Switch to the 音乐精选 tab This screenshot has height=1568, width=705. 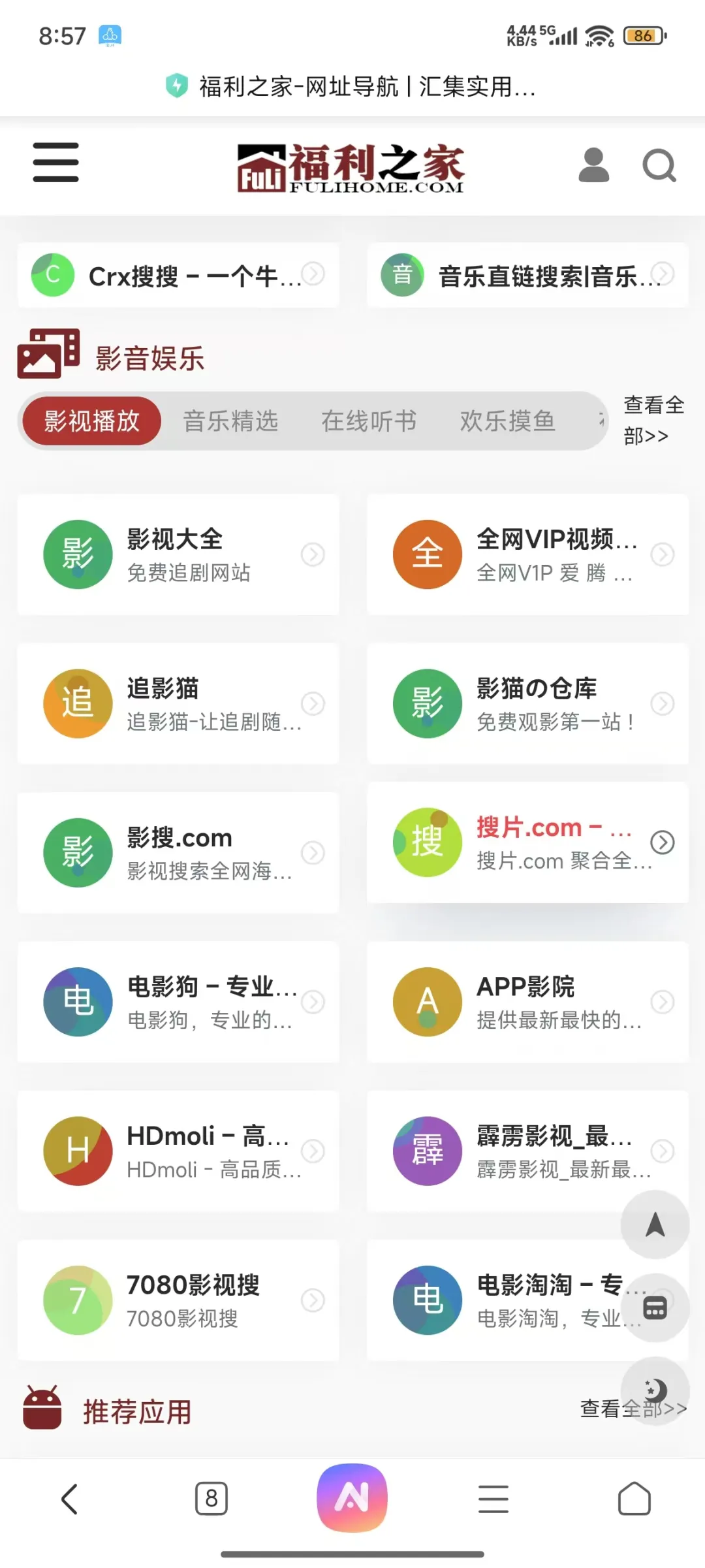pos(230,421)
